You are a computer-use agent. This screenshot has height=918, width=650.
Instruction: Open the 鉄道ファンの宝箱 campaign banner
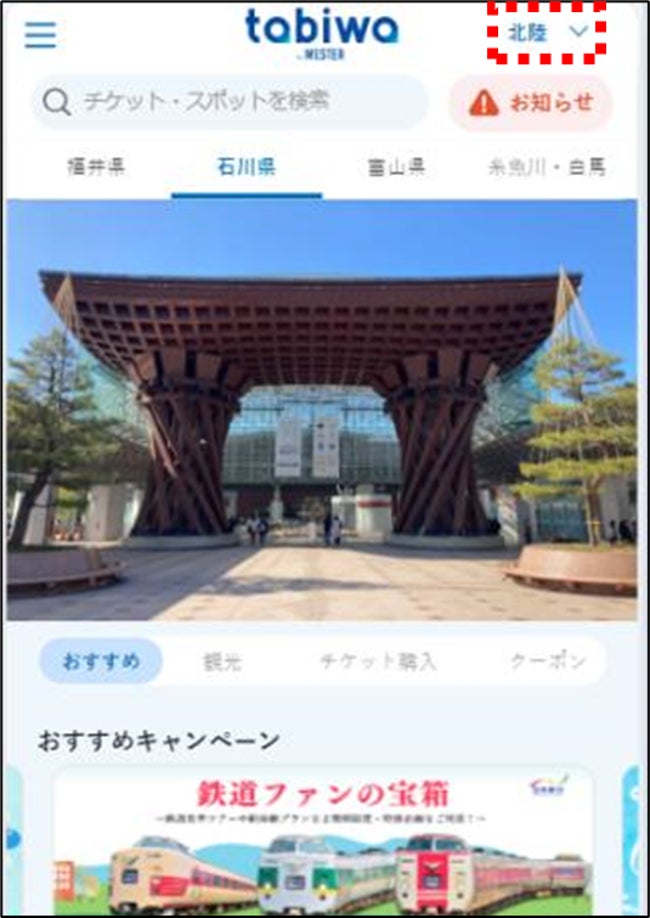tap(323, 841)
